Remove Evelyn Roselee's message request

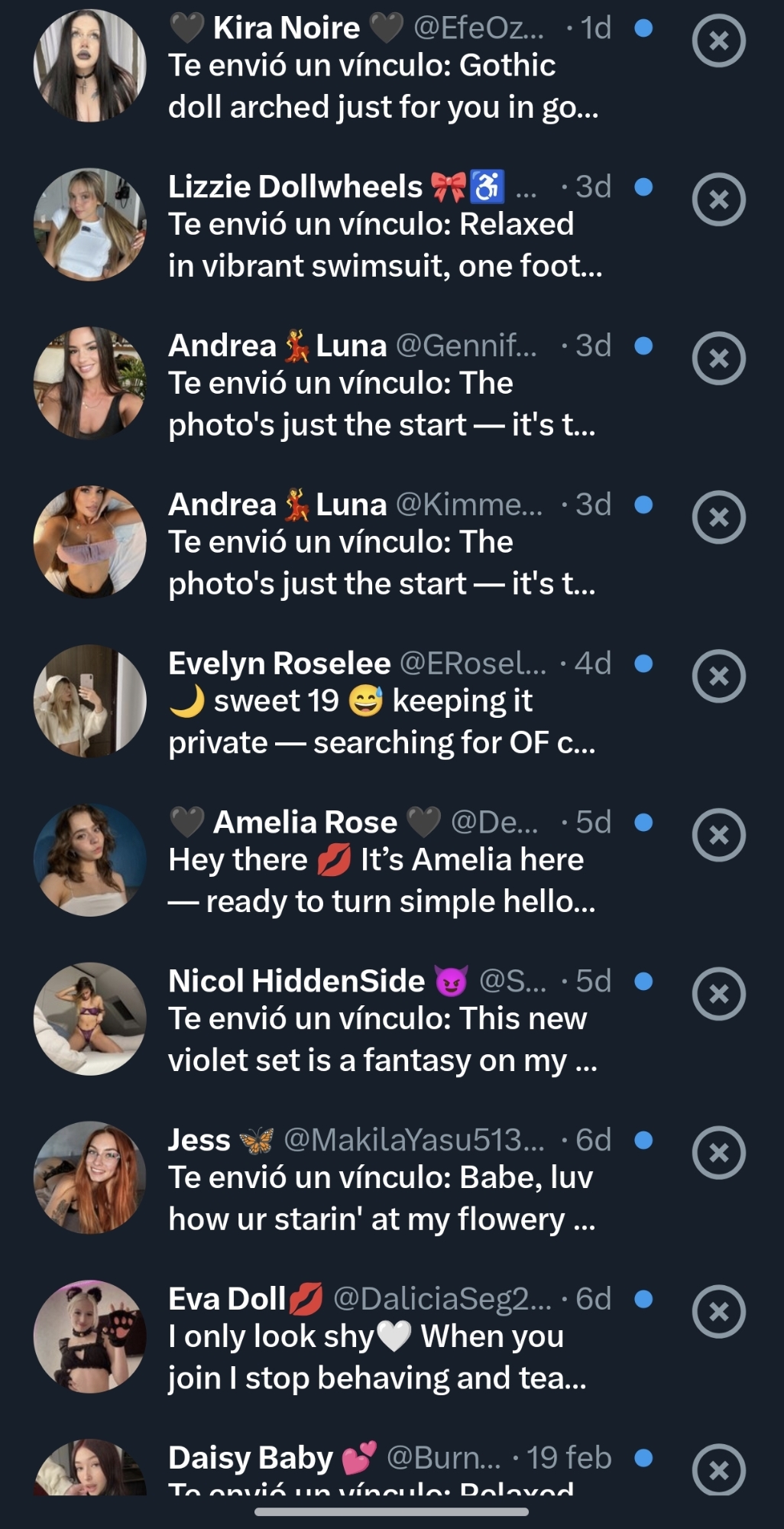click(x=718, y=677)
